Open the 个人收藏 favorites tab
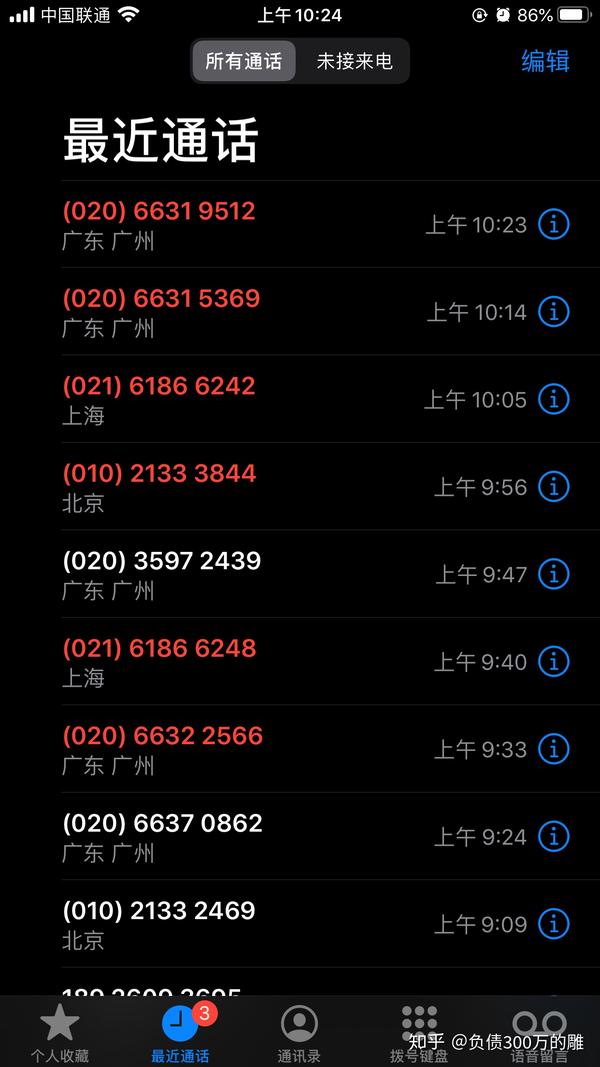Image resolution: width=600 pixels, height=1067 pixels. click(x=60, y=1033)
